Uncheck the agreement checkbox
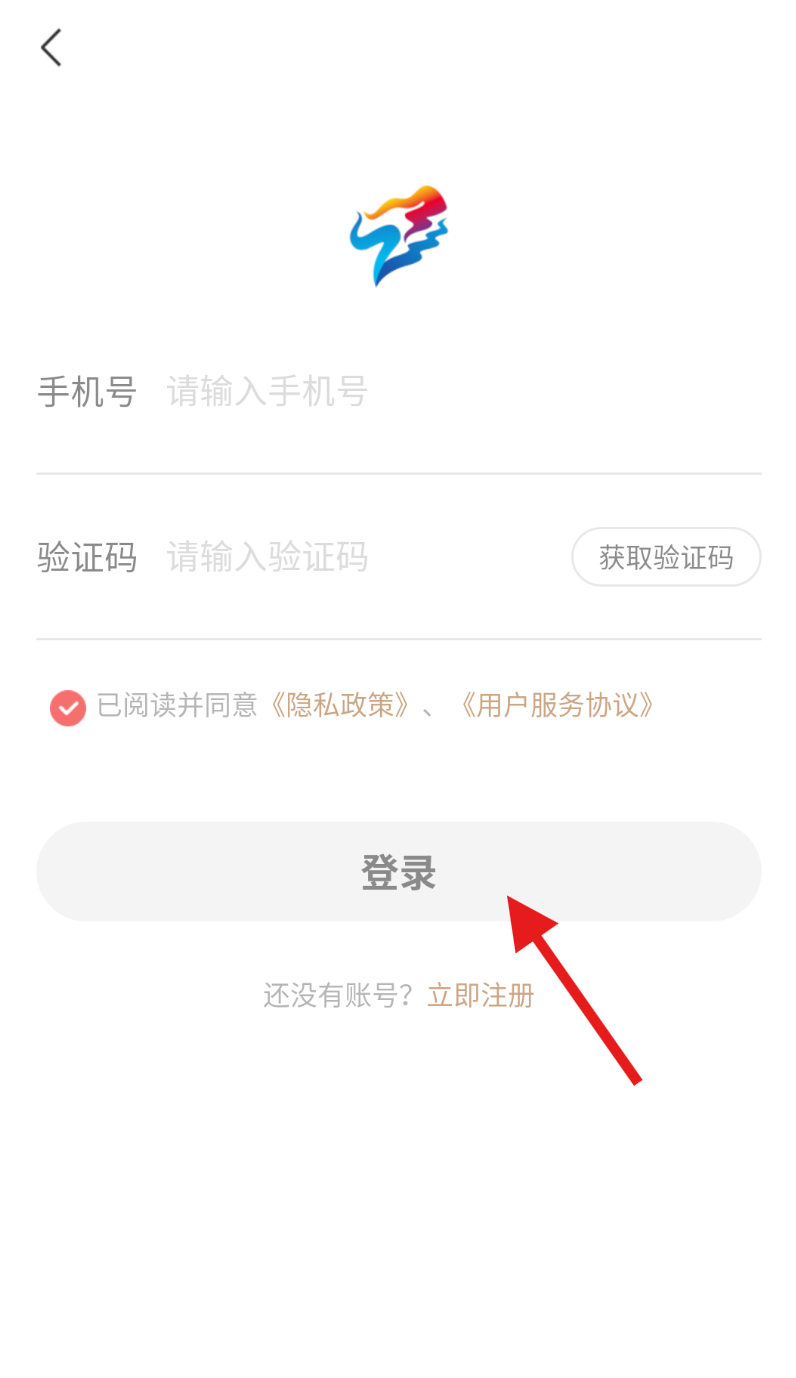 click(68, 707)
